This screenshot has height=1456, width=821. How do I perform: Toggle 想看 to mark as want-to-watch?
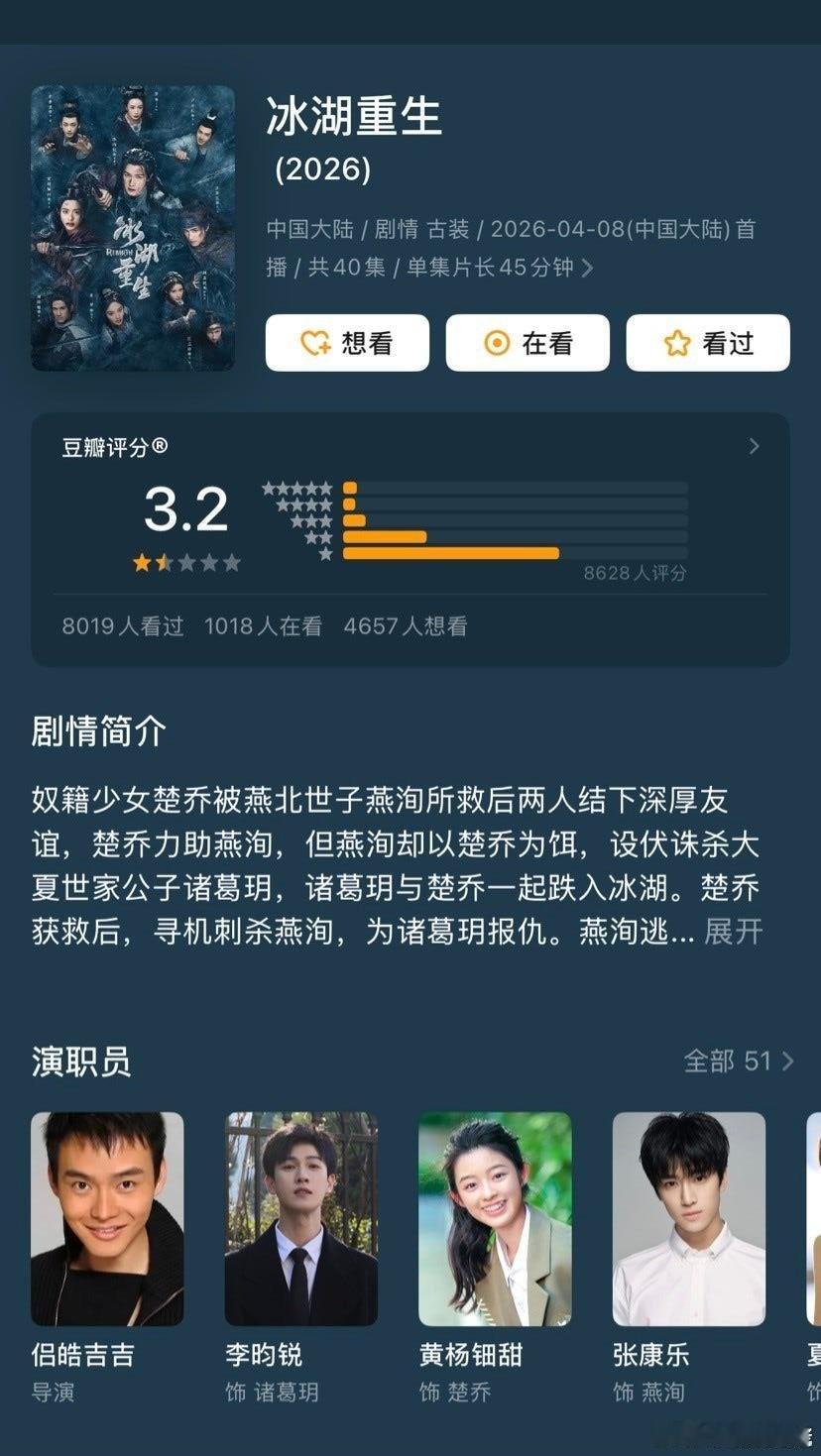point(348,342)
